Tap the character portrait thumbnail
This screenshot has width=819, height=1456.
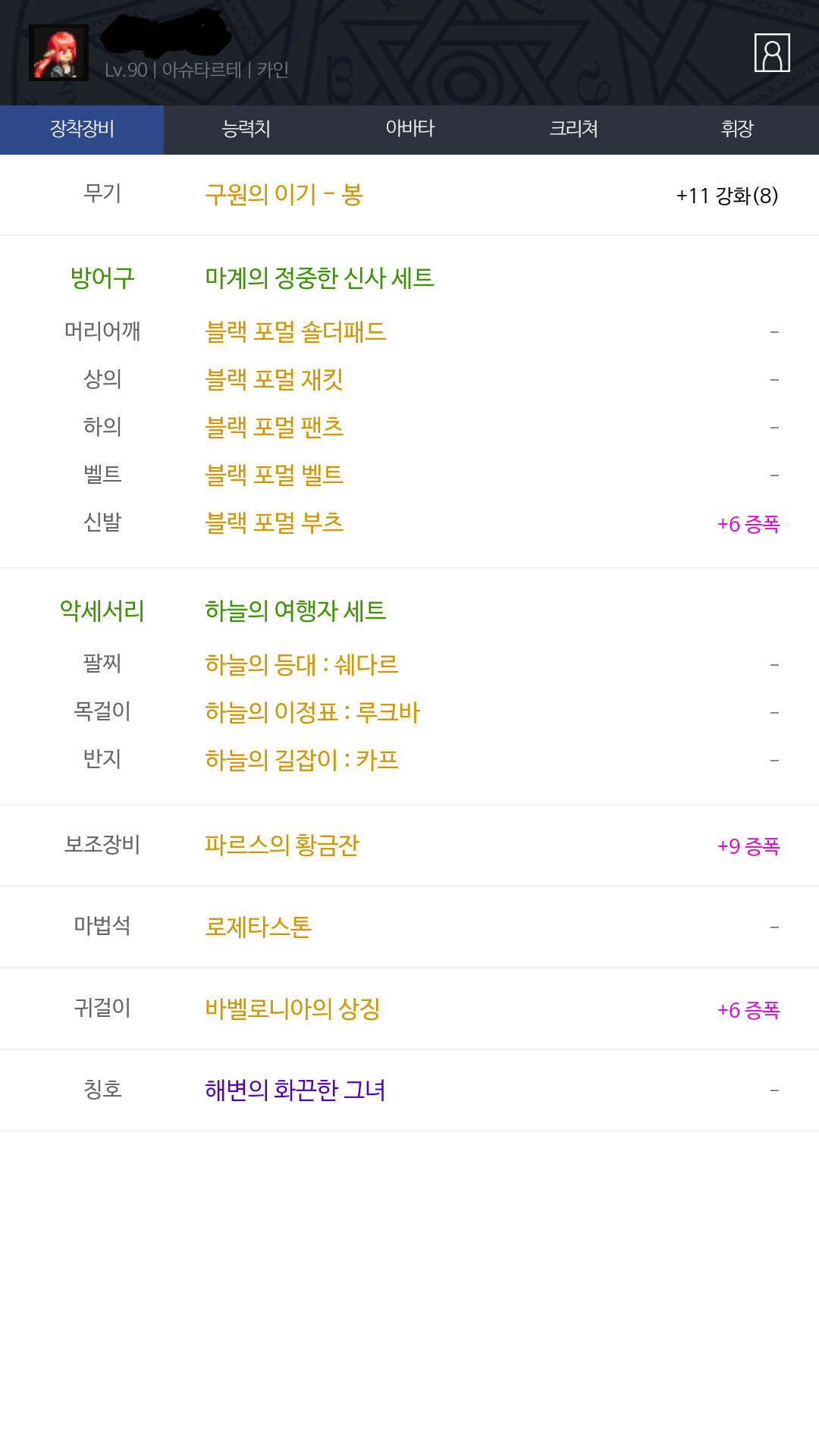[58, 53]
